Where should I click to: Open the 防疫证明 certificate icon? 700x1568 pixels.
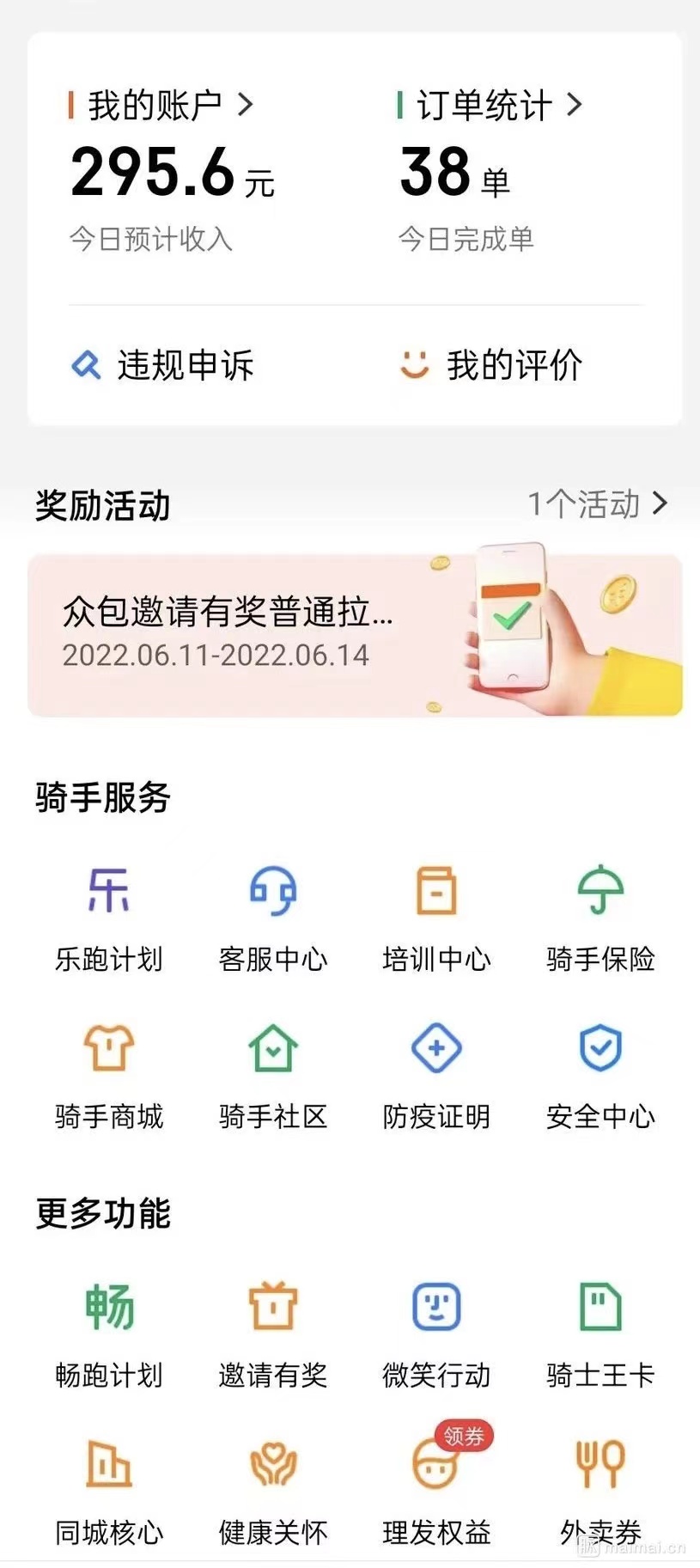(x=436, y=1048)
